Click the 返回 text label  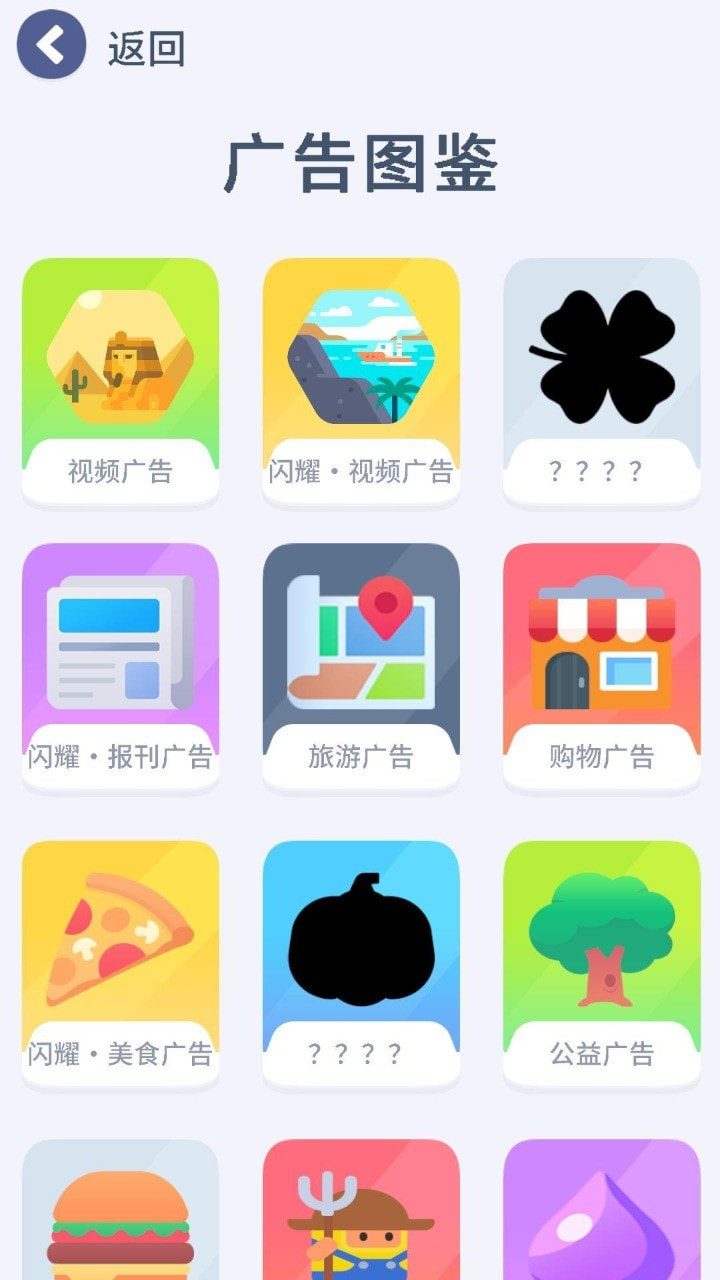pyautogui.click(x=144, y=48)
